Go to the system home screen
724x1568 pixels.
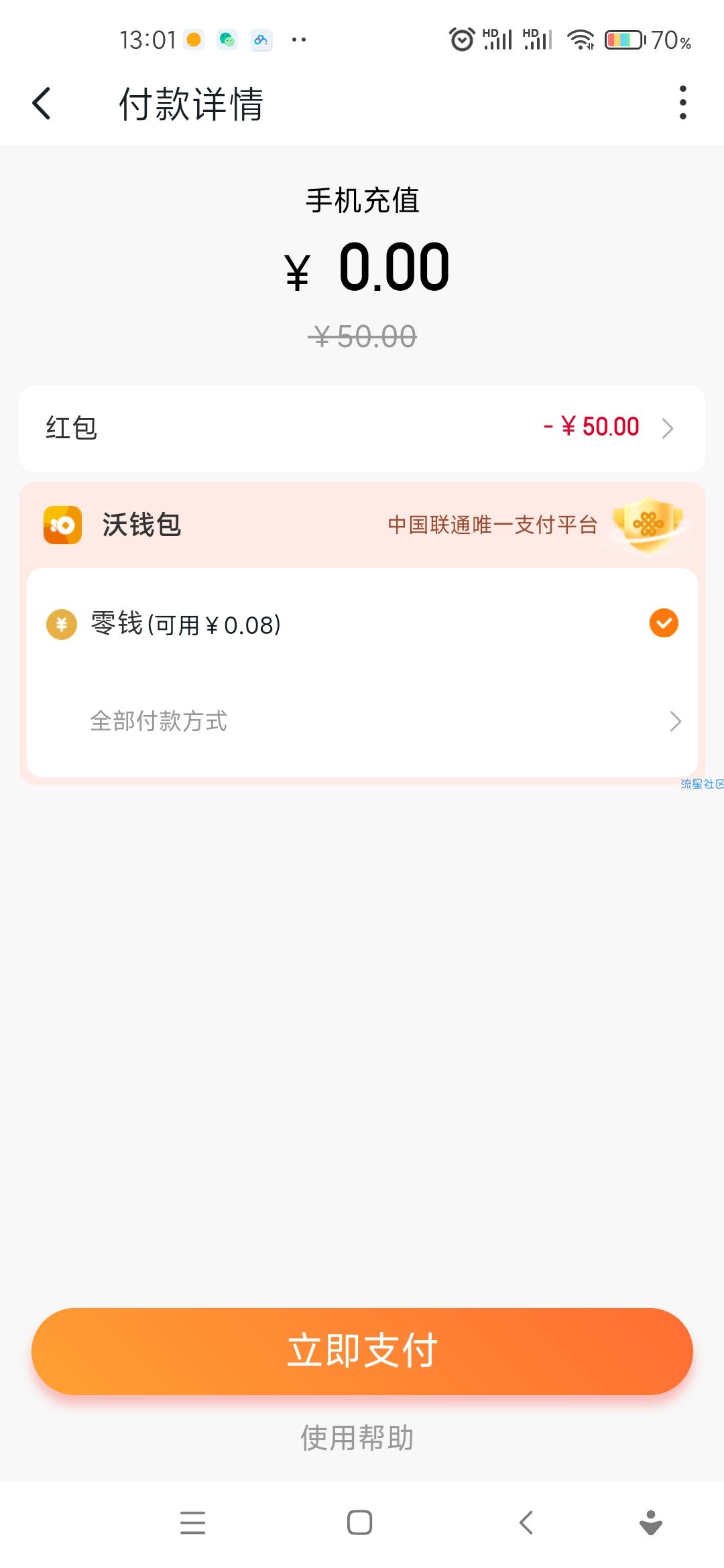[x=359, y=1522]
